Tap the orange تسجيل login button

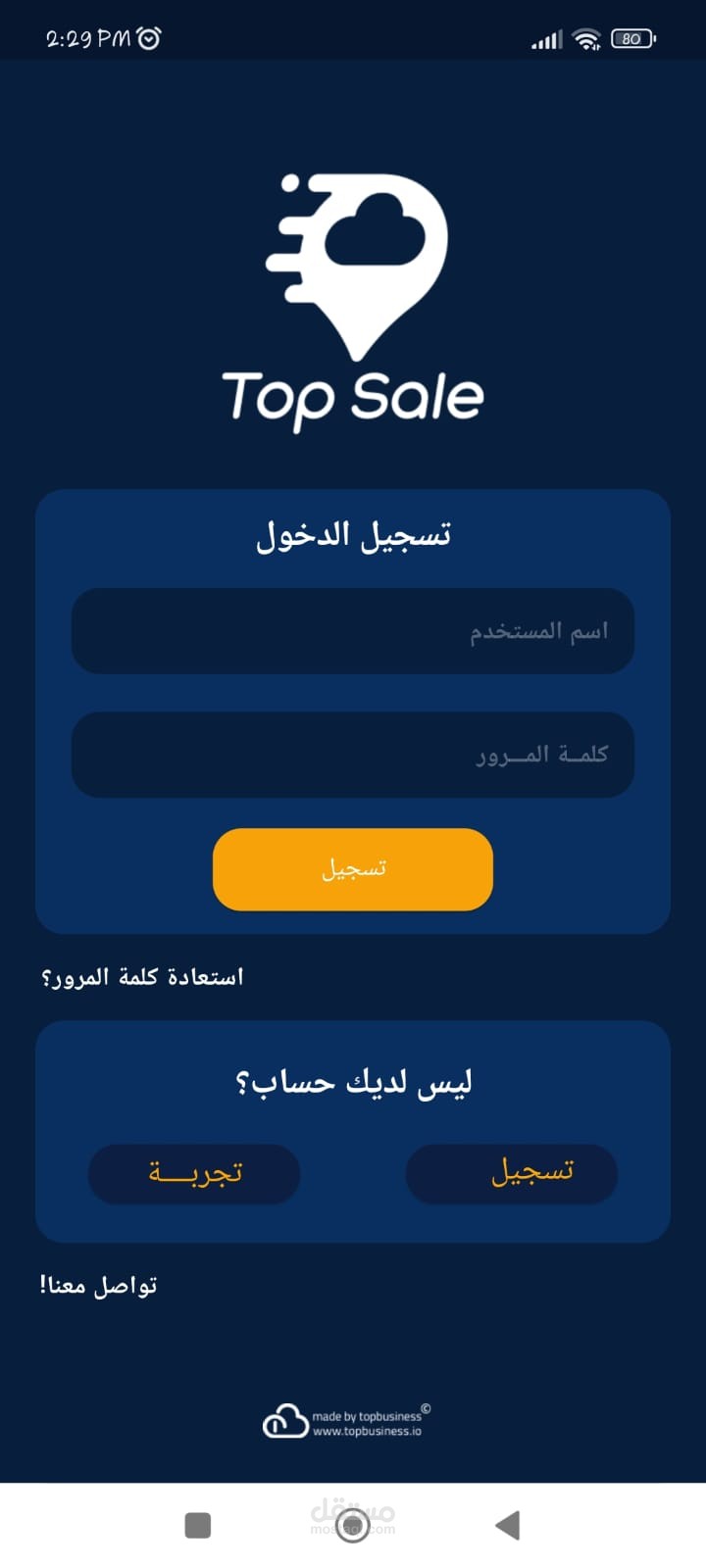click(353, 869)
